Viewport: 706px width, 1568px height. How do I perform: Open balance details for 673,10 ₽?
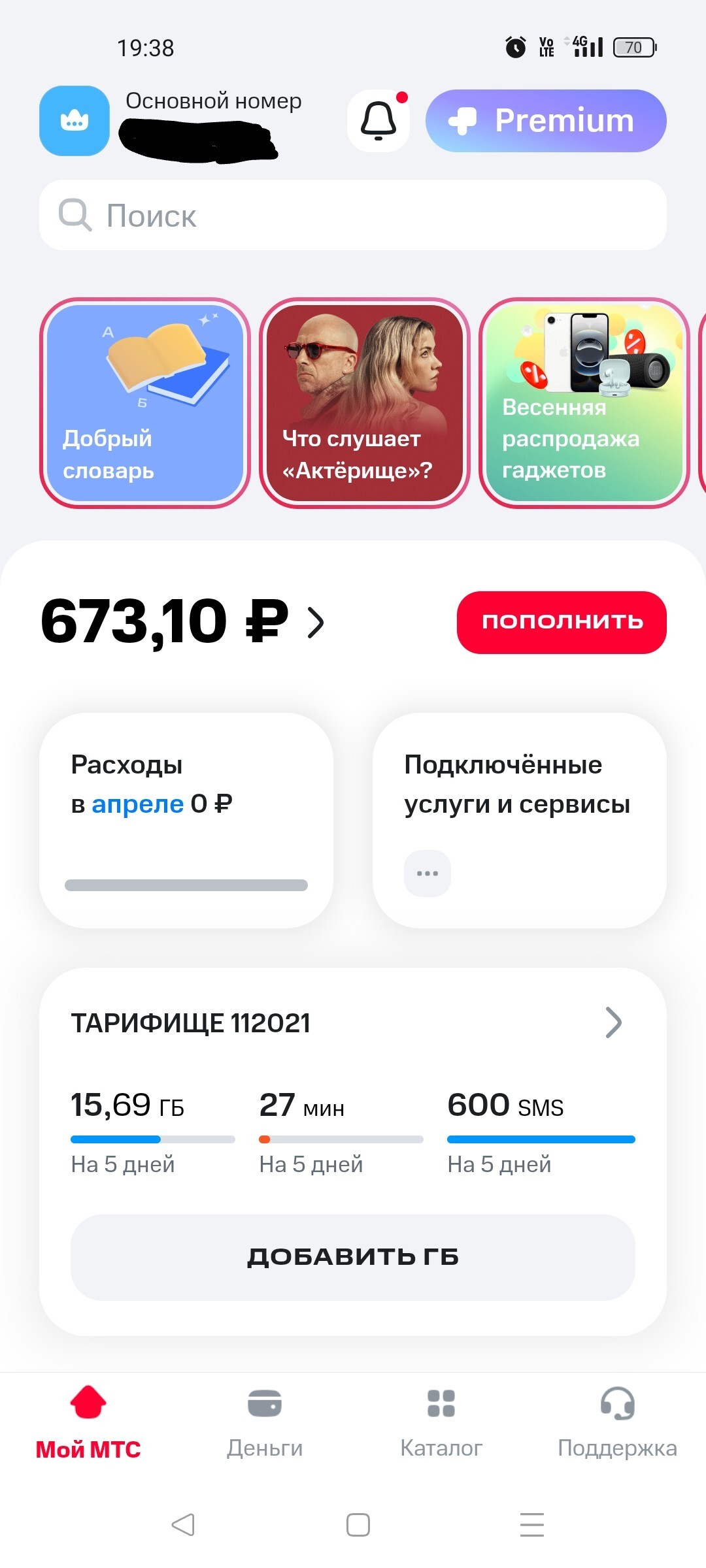(183, 622)
